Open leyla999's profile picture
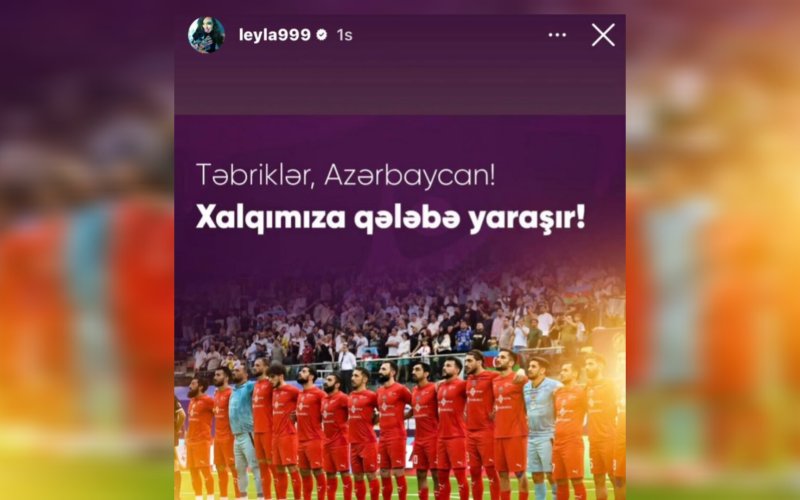The width and height of the screenshot is (800, 500). tap(206, 35)
